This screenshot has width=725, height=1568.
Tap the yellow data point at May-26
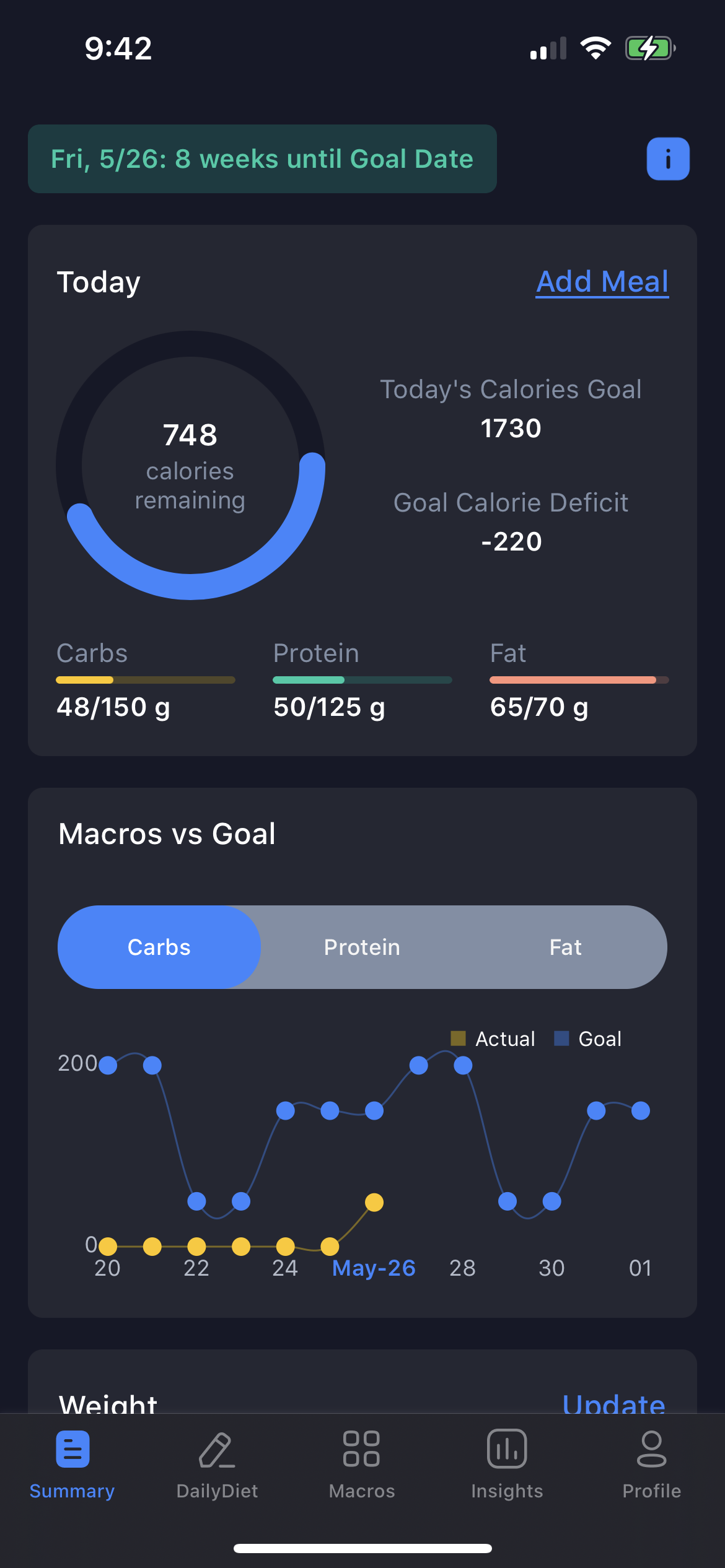pos(373,1200)
